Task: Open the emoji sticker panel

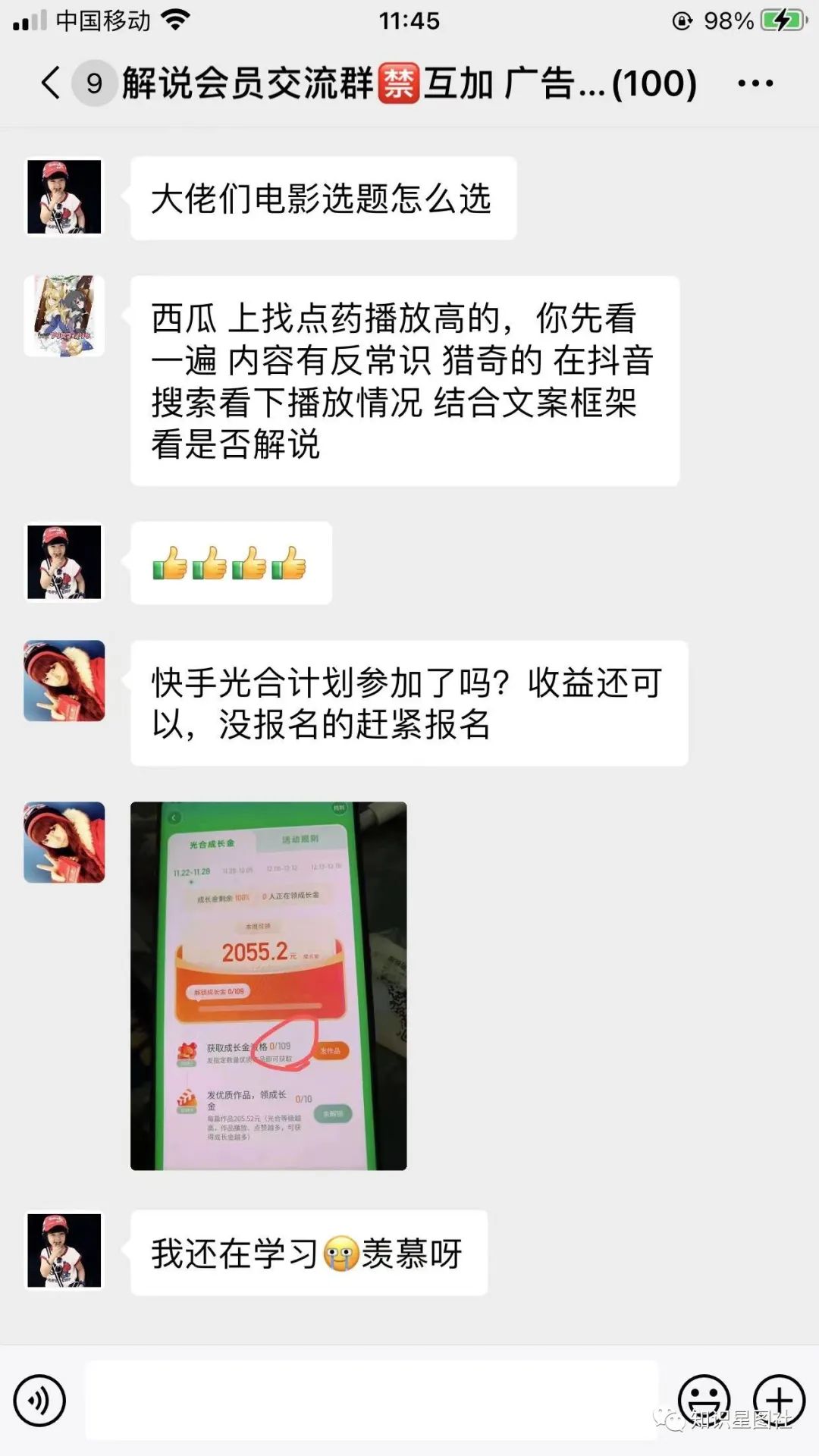Action: pyautogui.click(x=704, y=1400)
